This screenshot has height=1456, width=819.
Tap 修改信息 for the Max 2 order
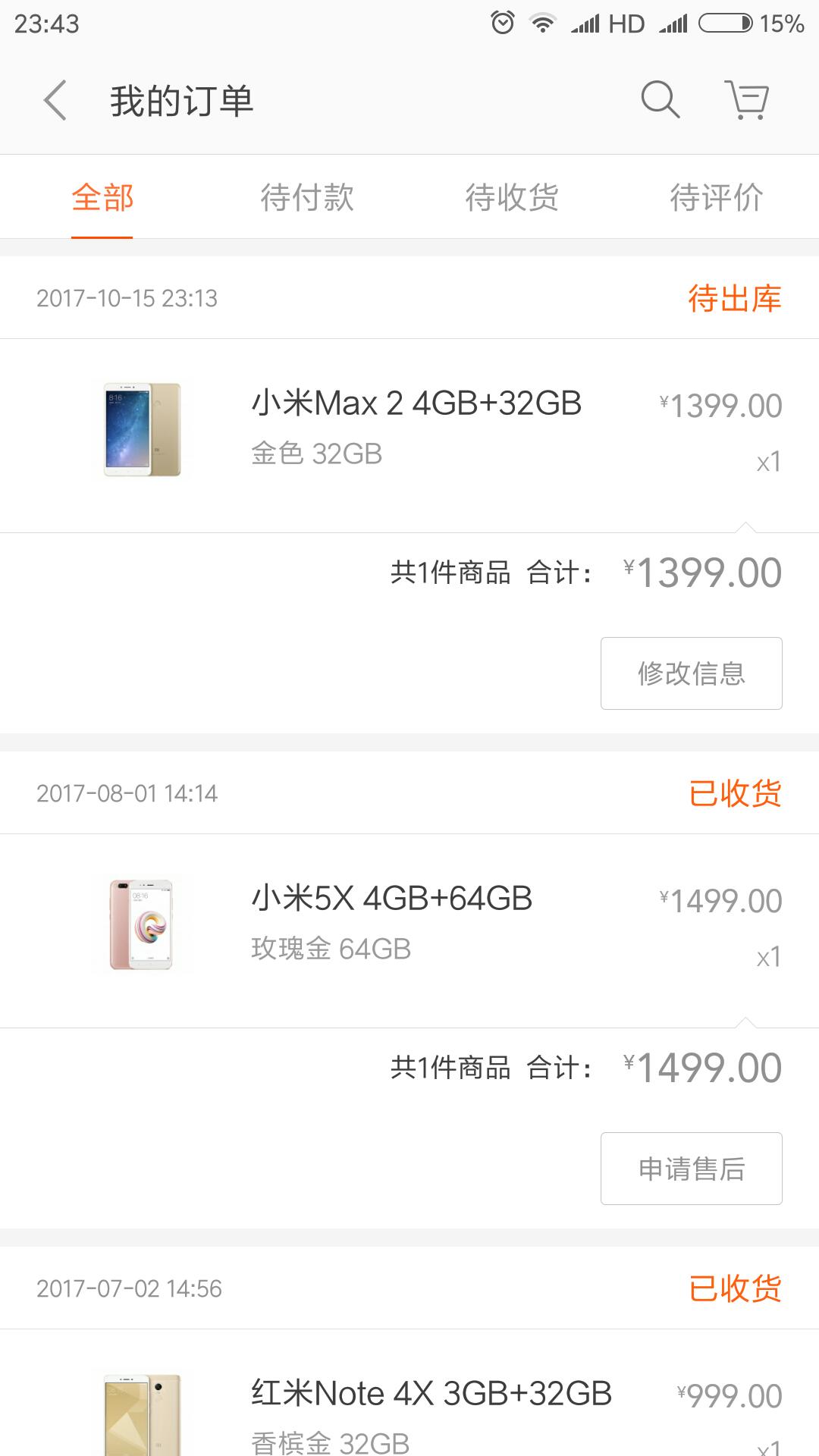click(x=691, y=673)
